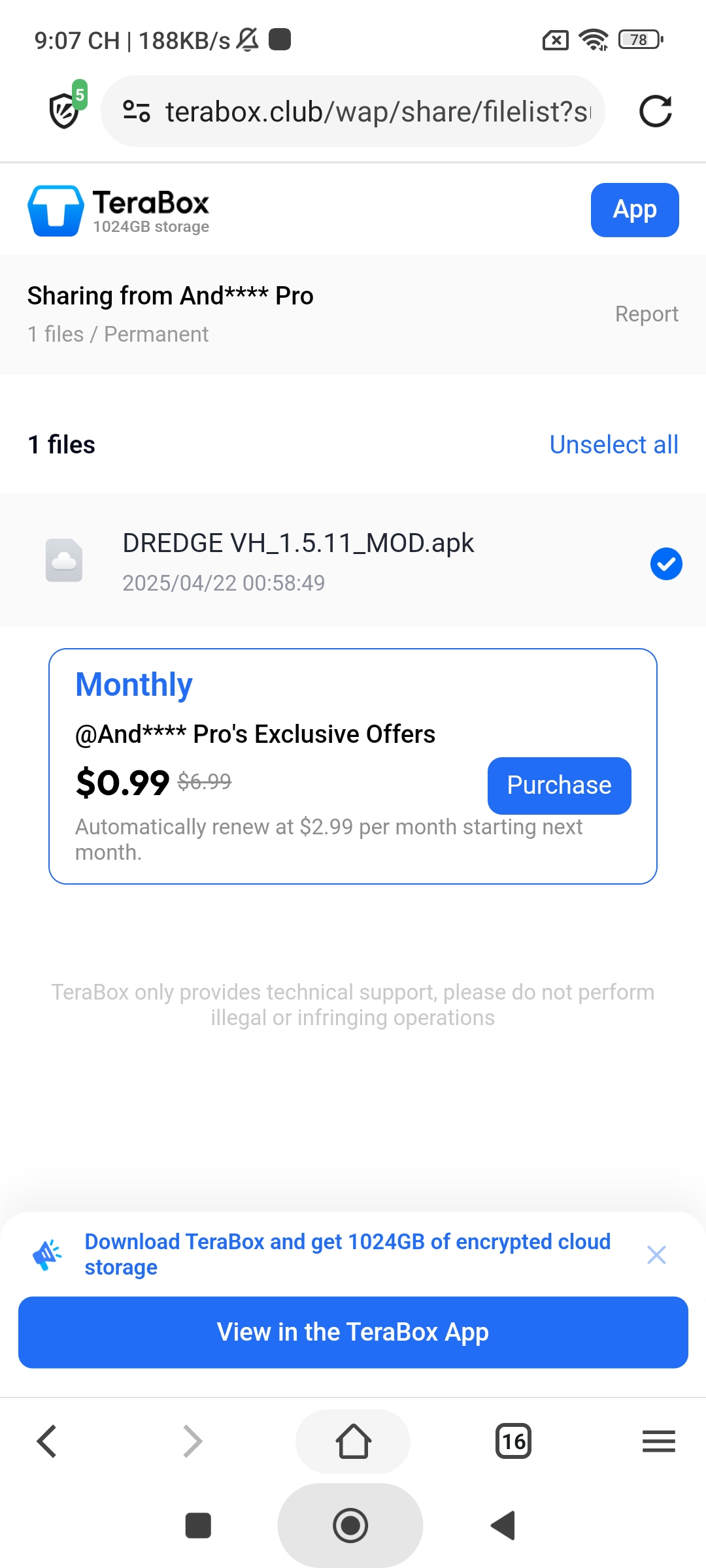The width and height of the screenshot is (706, 1568).
Task: Open the browser home page
Action: [x=353, y=1441]
